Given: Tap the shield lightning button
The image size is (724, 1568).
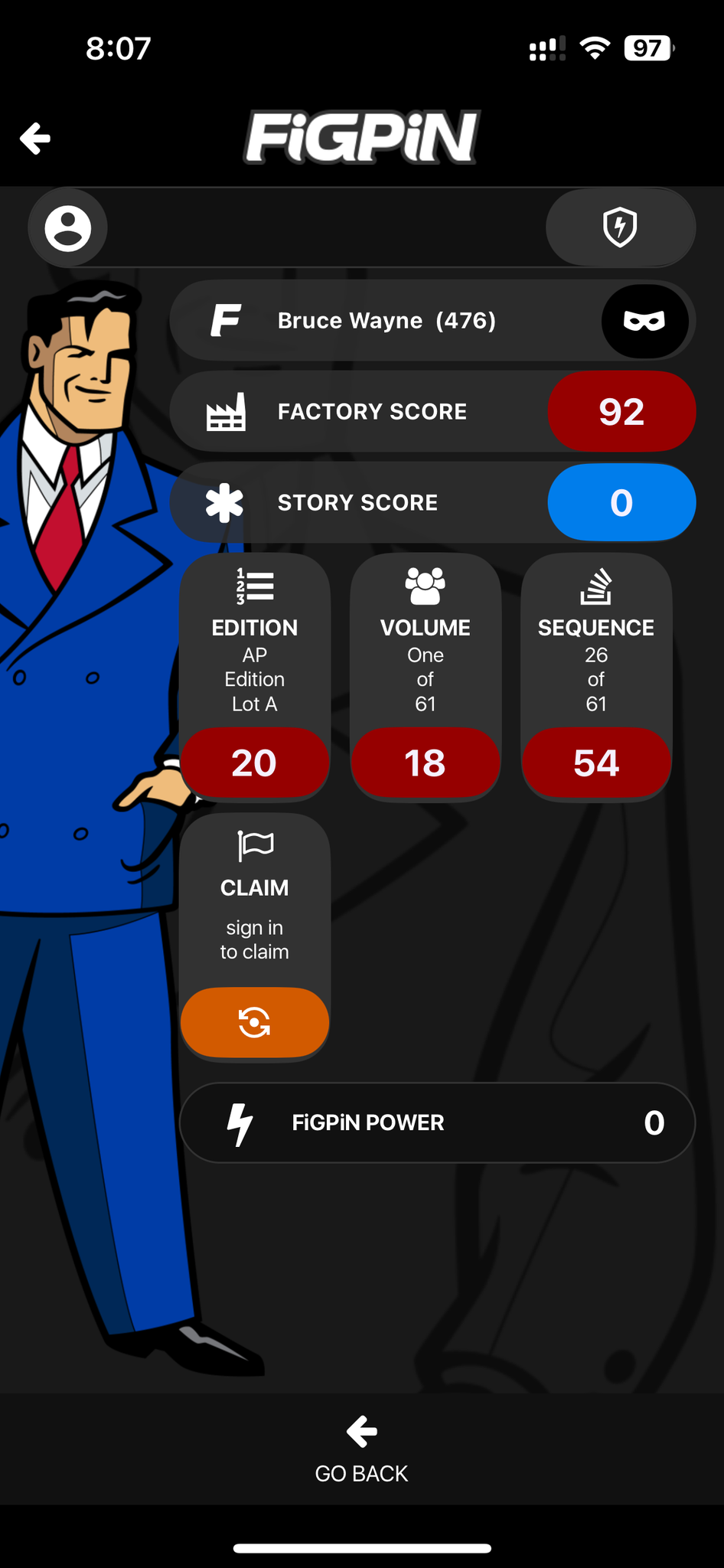Looking at the screenshot, I should coord(620,227).
